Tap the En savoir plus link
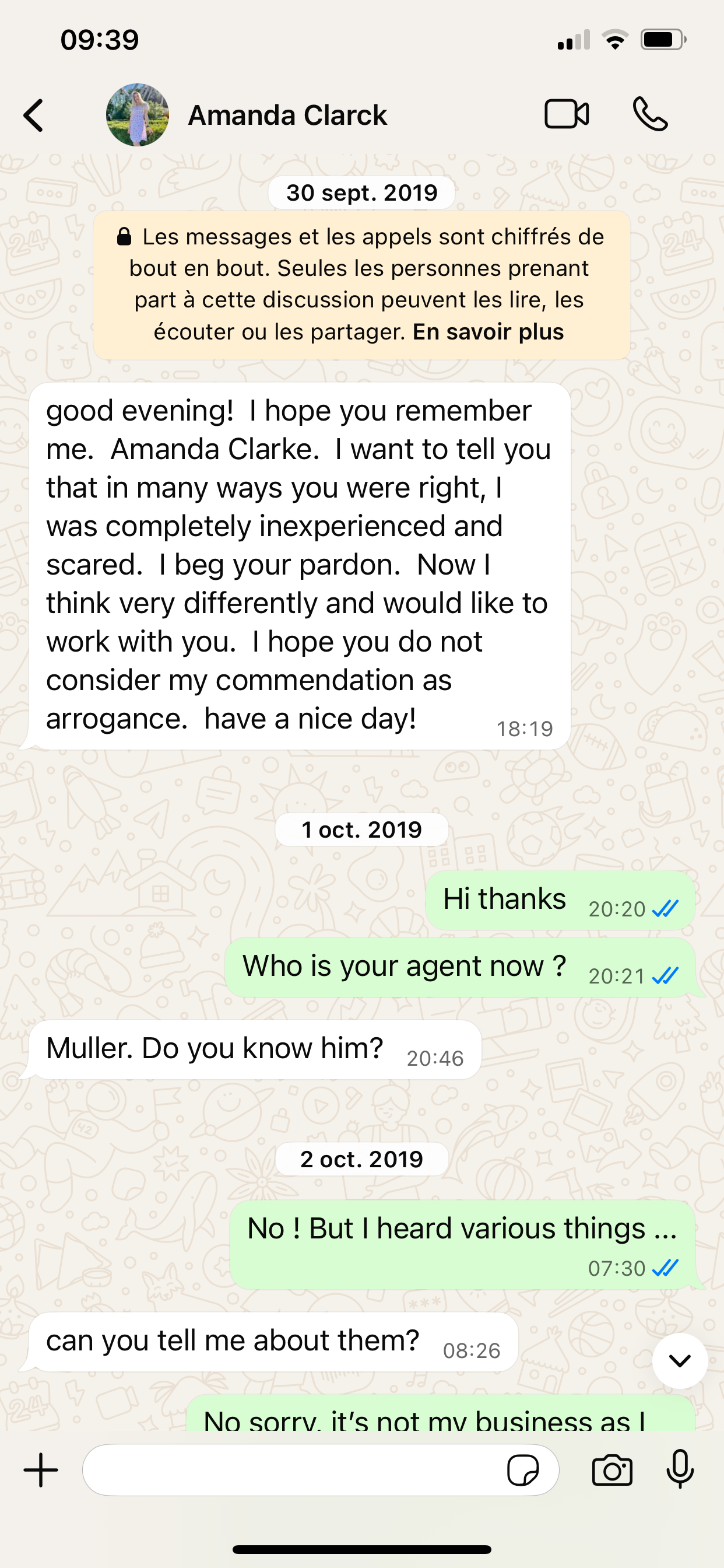This screenshot has height=1568, width=724. pos(488,332)
